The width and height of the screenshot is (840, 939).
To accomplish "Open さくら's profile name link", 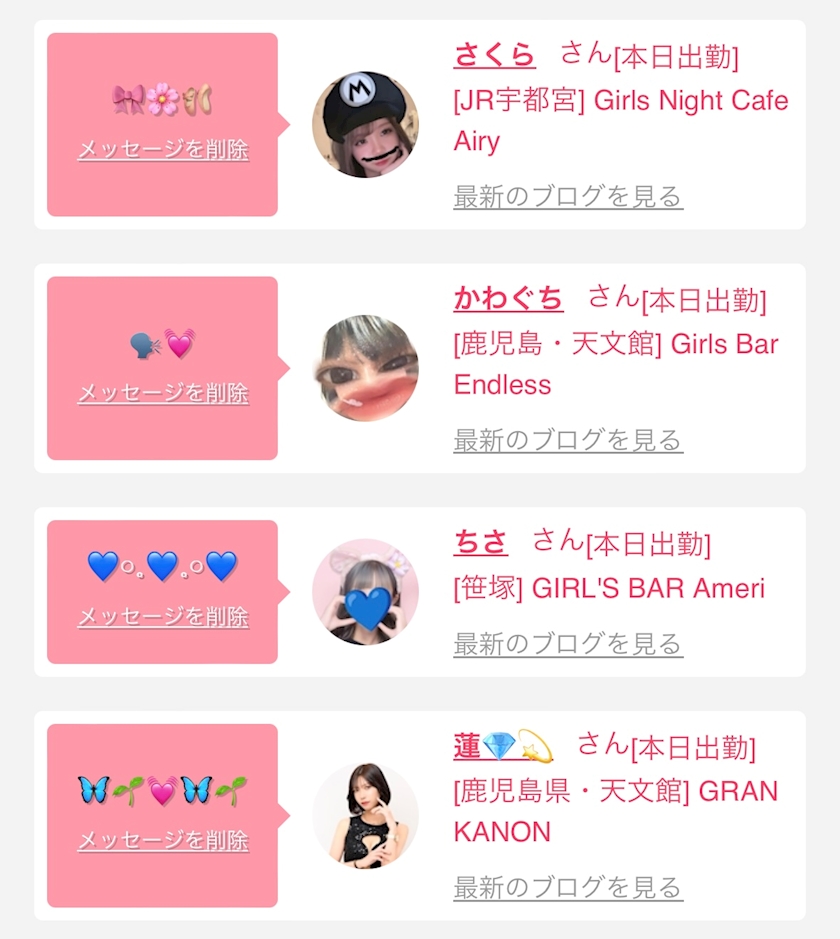I will [495, 55].
